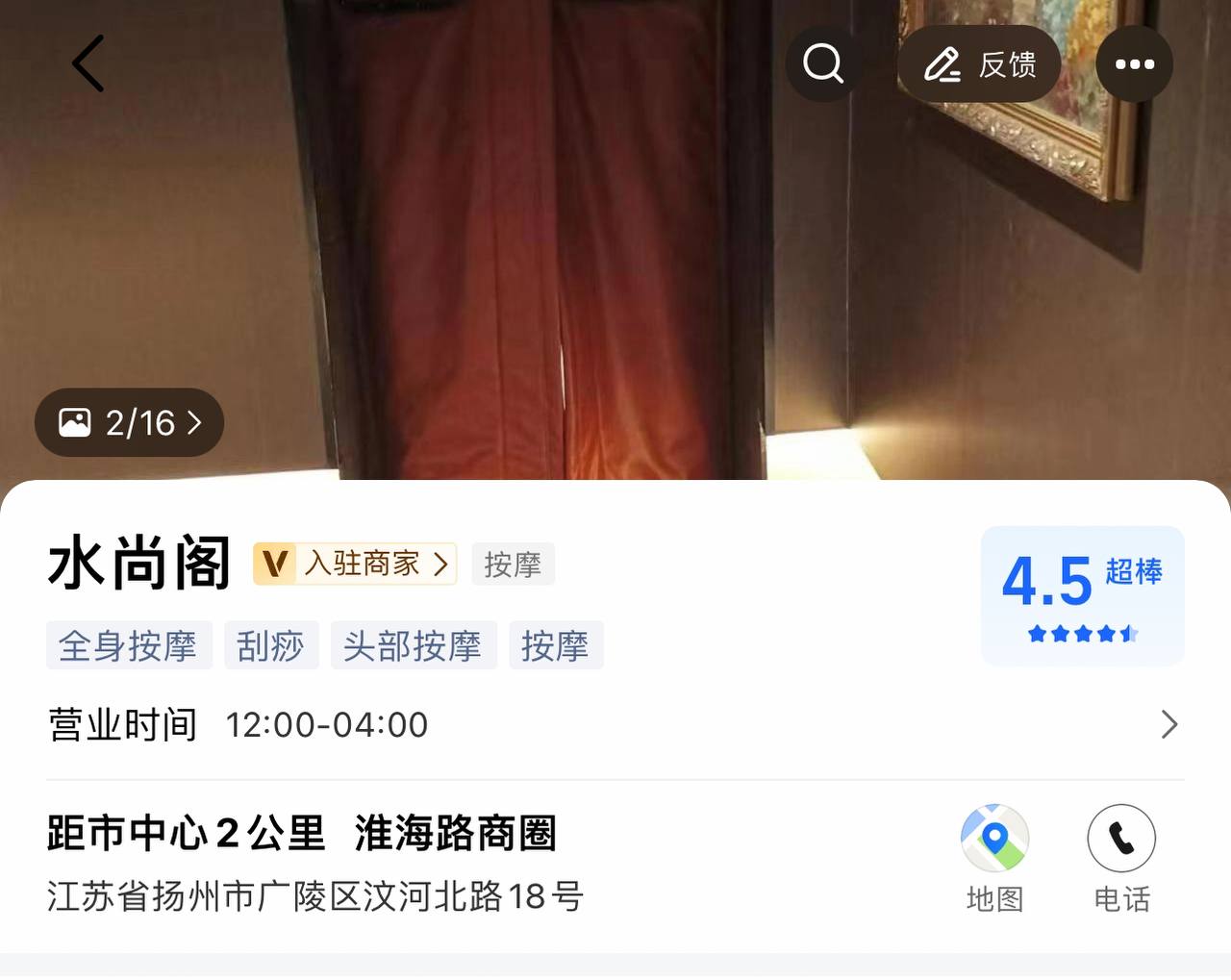This screenshot has height=980, width=1231.
Task: Tap the 反馈 feedback button
Action: (x=979, y=64)
